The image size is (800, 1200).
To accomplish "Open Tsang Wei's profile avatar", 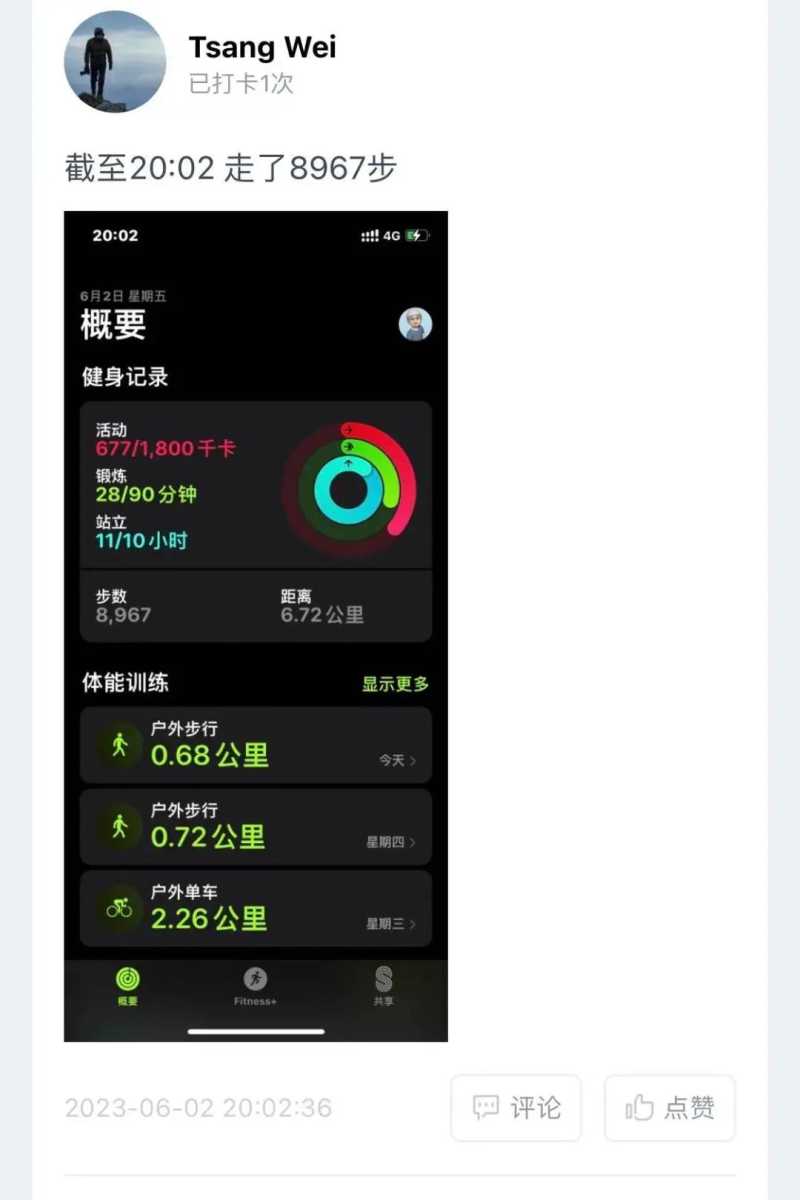I will click(115, 62).
